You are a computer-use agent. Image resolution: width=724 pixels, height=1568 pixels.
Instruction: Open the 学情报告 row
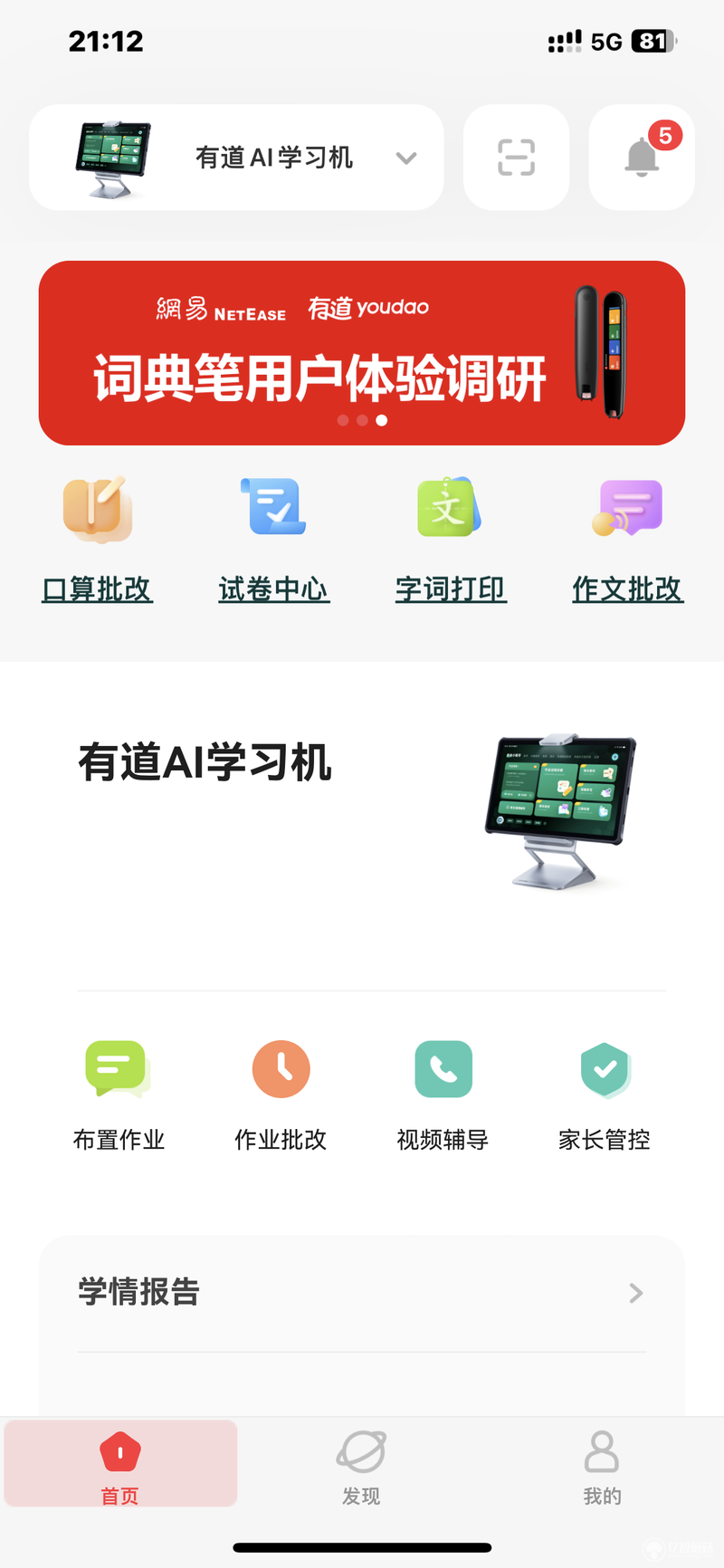coord(362,1293)
